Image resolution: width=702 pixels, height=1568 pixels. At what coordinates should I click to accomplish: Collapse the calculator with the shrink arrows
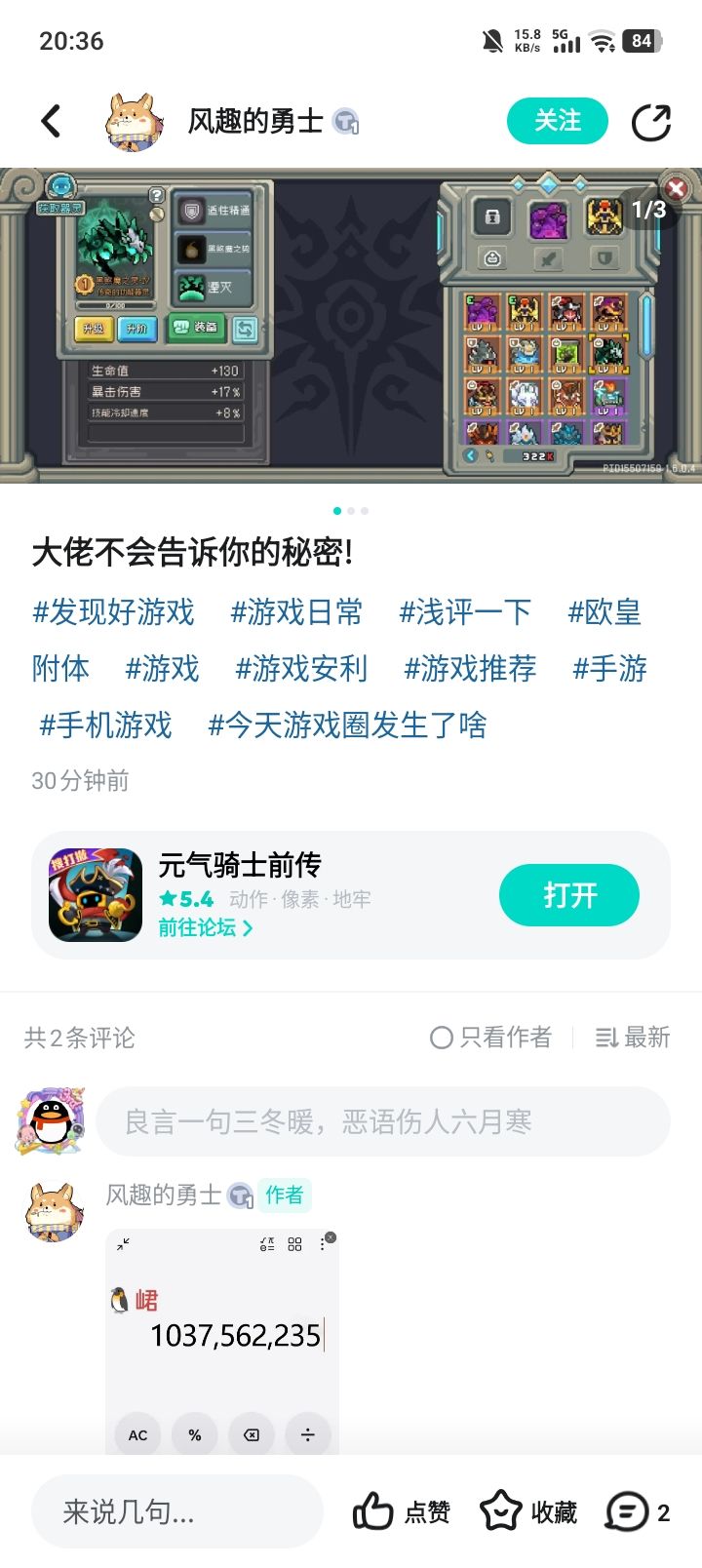point(123,1244)
